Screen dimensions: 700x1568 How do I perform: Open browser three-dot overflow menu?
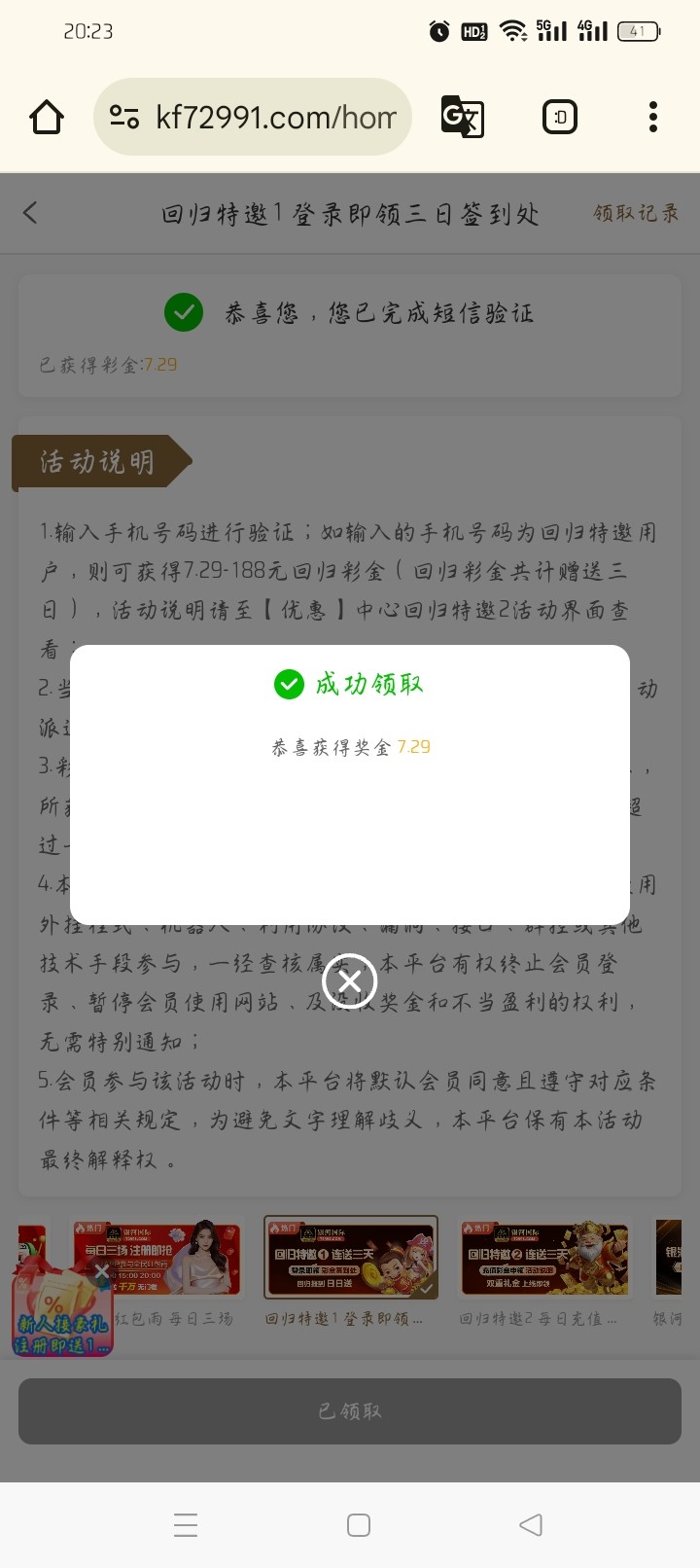[x=652, y=118]
